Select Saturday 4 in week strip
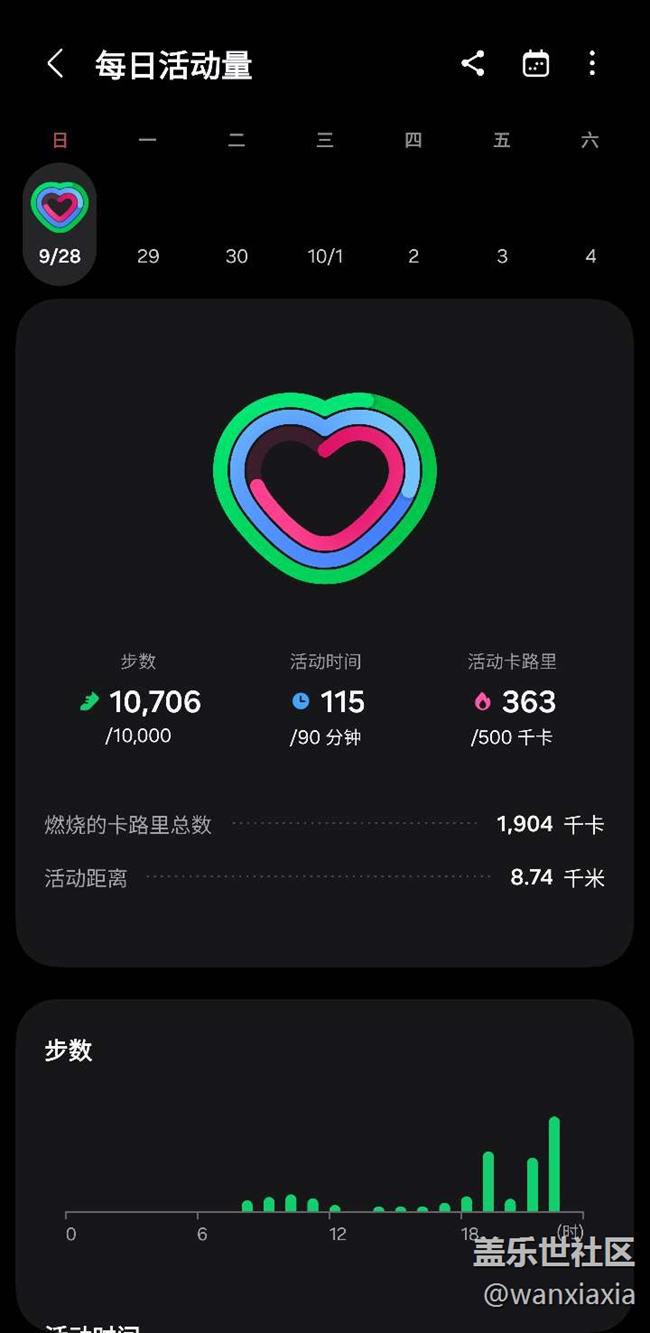 (590, 256)
